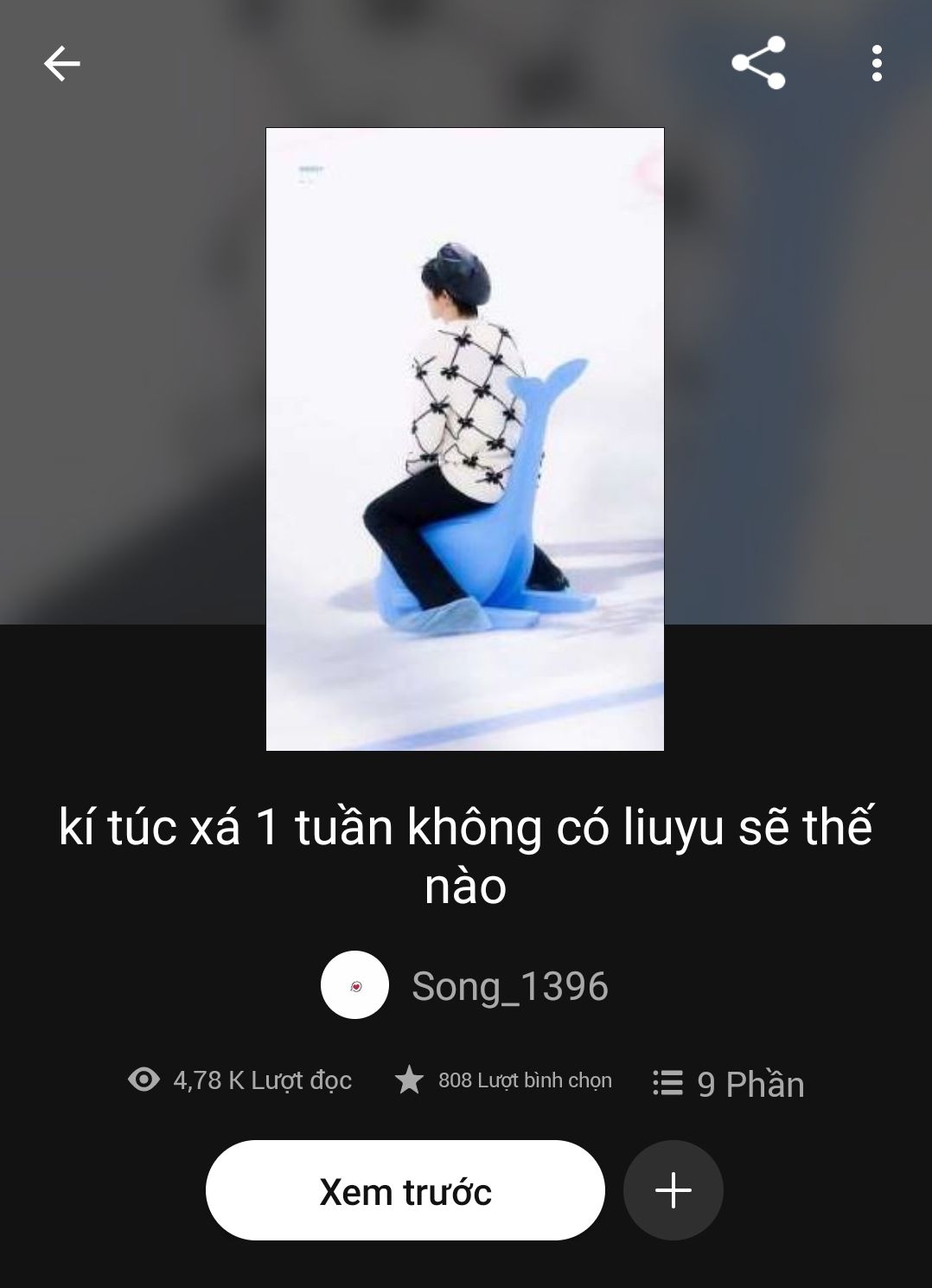Open the 9 Phần chapter list

729,1083
